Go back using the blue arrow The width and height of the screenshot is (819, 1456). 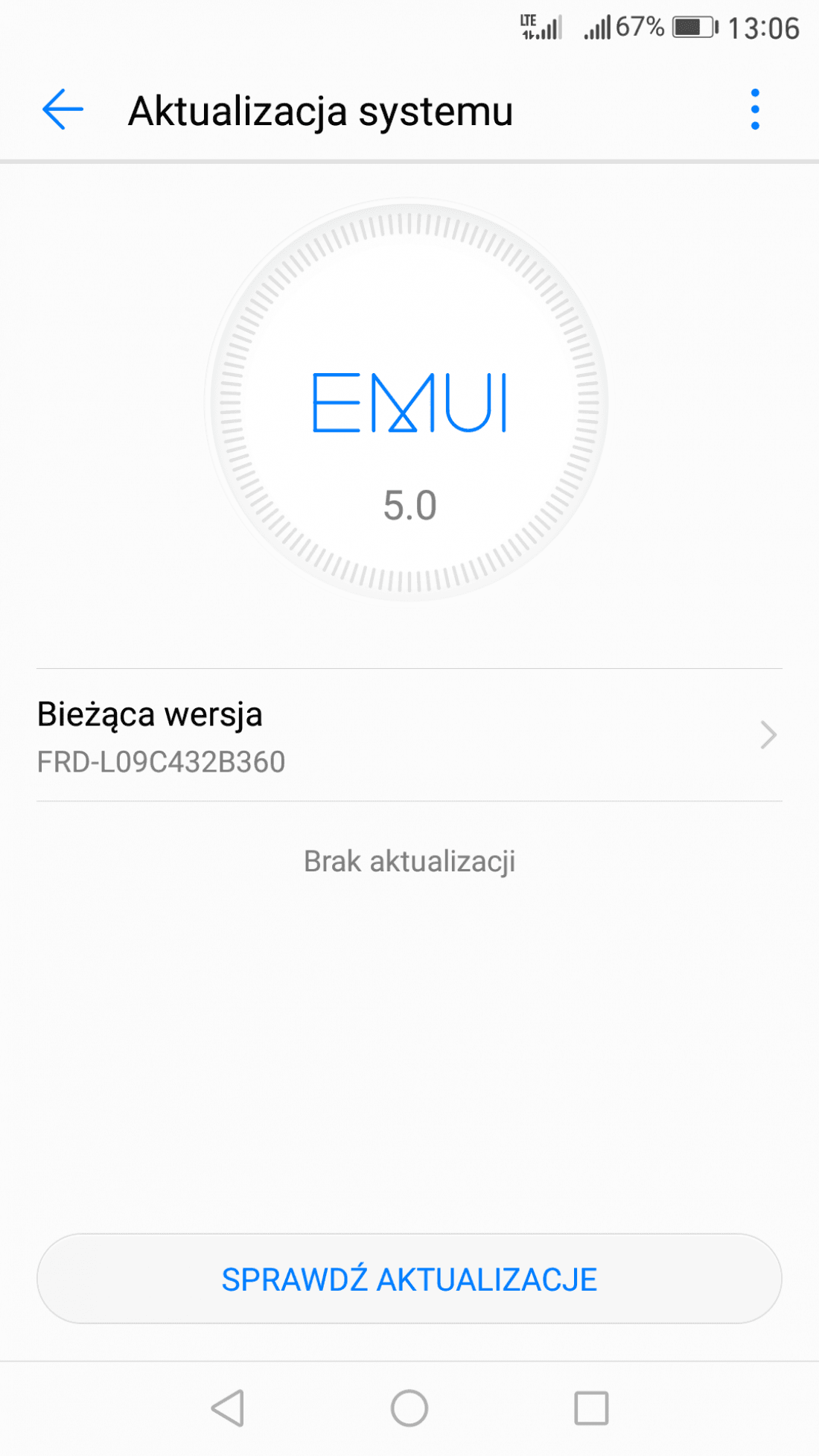click(63, 110)
